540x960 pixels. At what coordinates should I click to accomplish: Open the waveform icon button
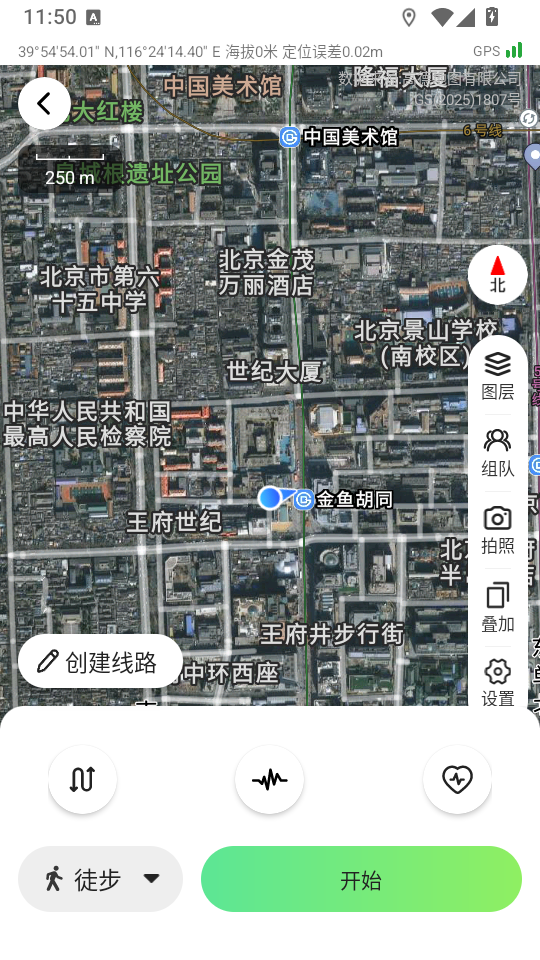pos(269,779)
